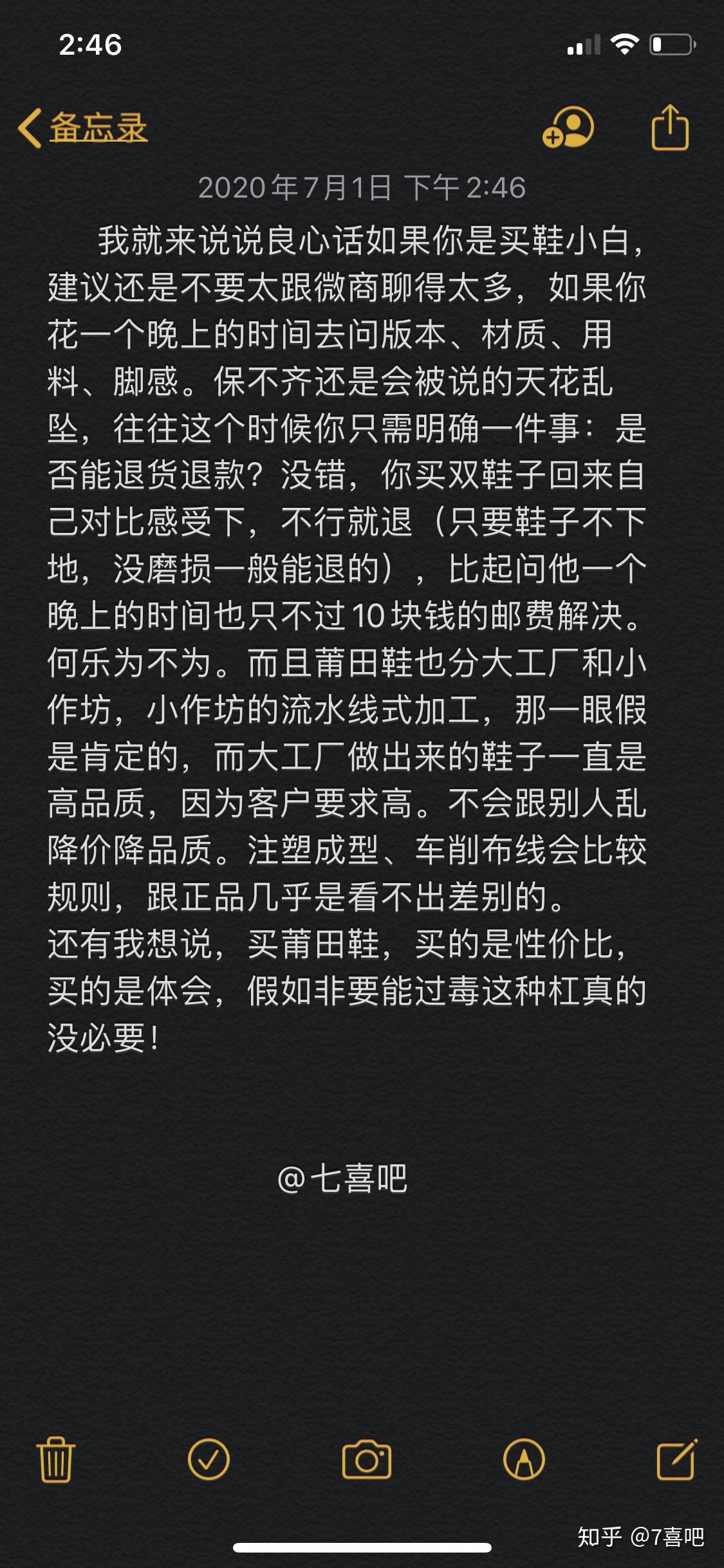
Task: Delete this note with the trash icon
Action: (56, 1460)
